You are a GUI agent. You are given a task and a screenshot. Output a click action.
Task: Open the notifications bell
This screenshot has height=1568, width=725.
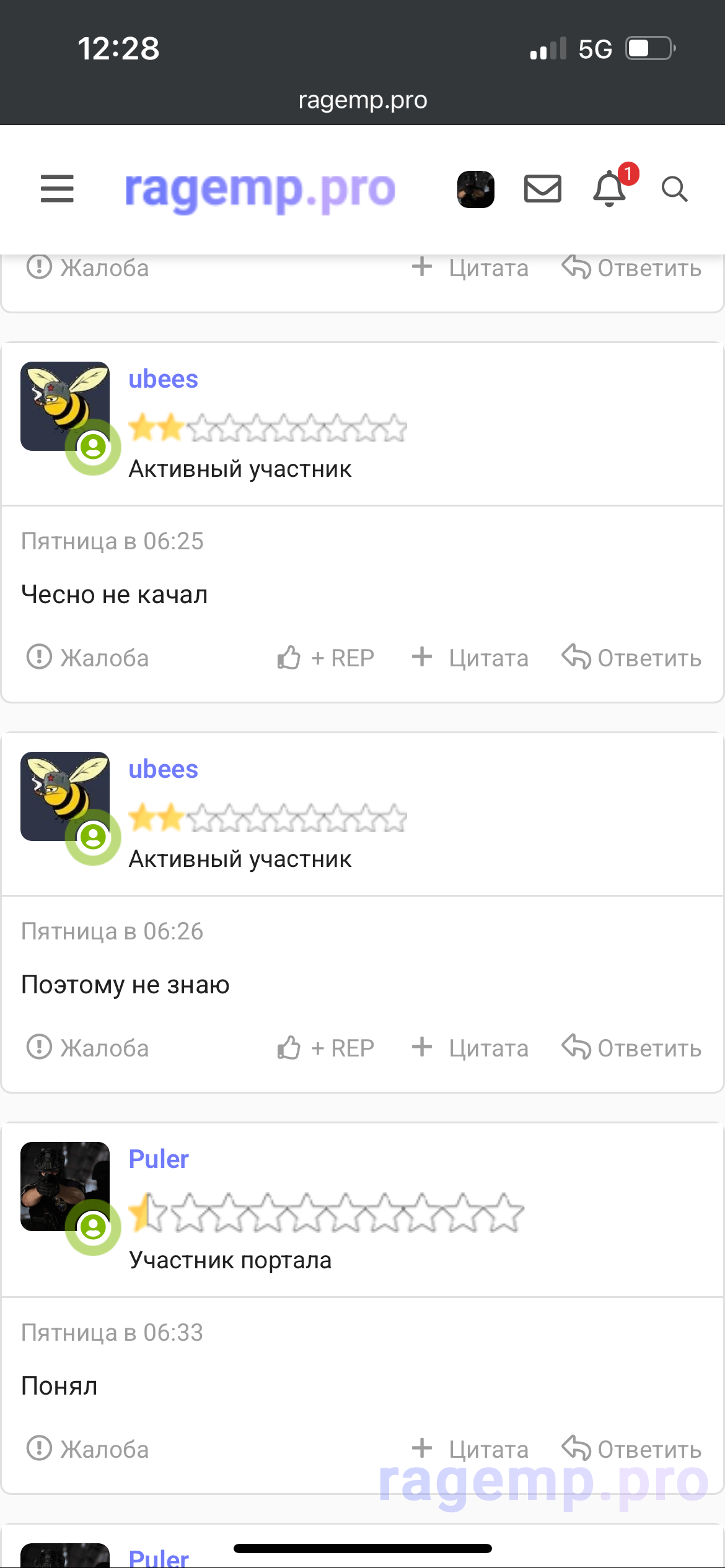click(x=610, y=188)
